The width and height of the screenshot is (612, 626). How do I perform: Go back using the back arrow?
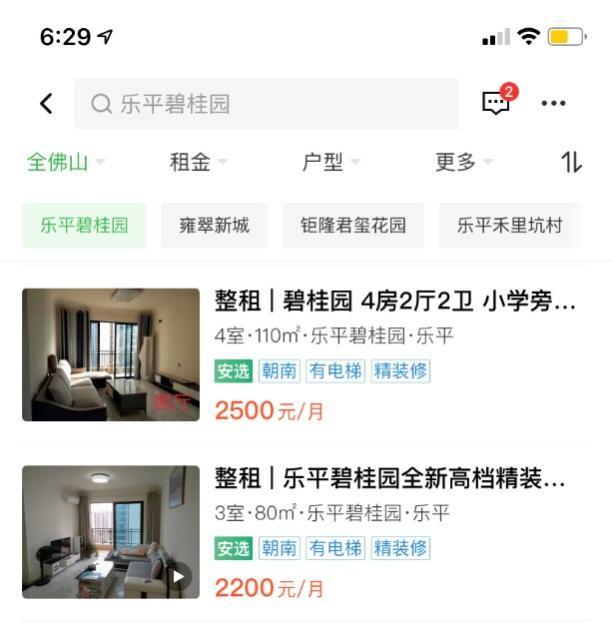[46, 103]
